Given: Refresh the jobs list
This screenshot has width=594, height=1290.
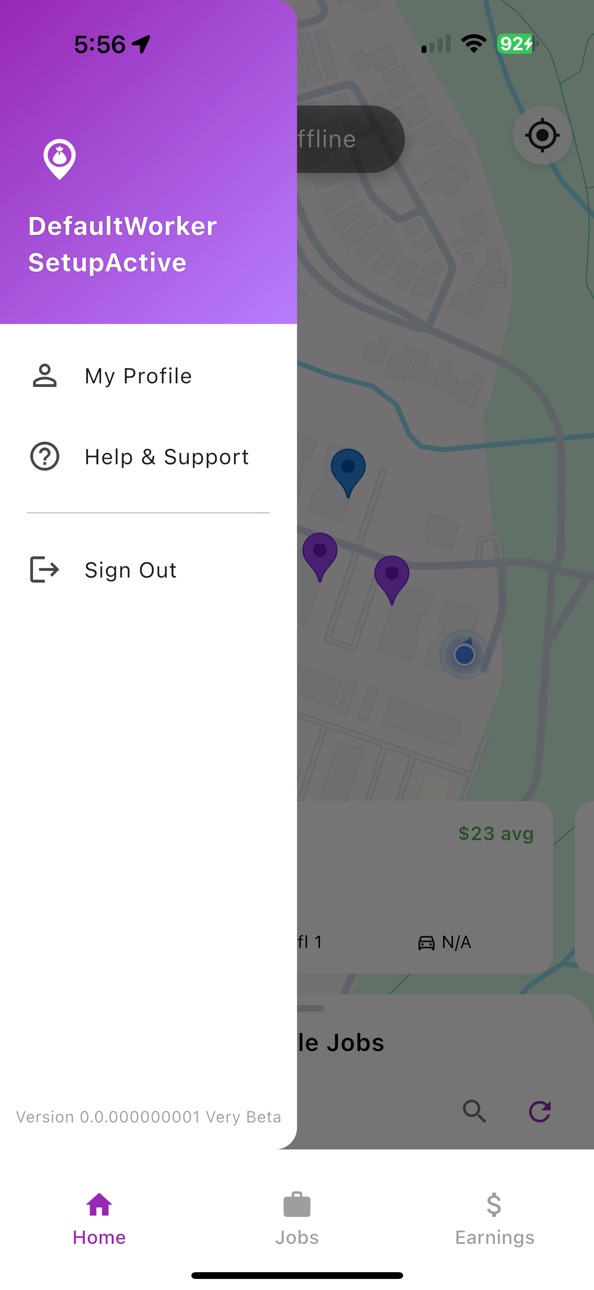Looking at the screenshot, I should [x=540, y=1111].
